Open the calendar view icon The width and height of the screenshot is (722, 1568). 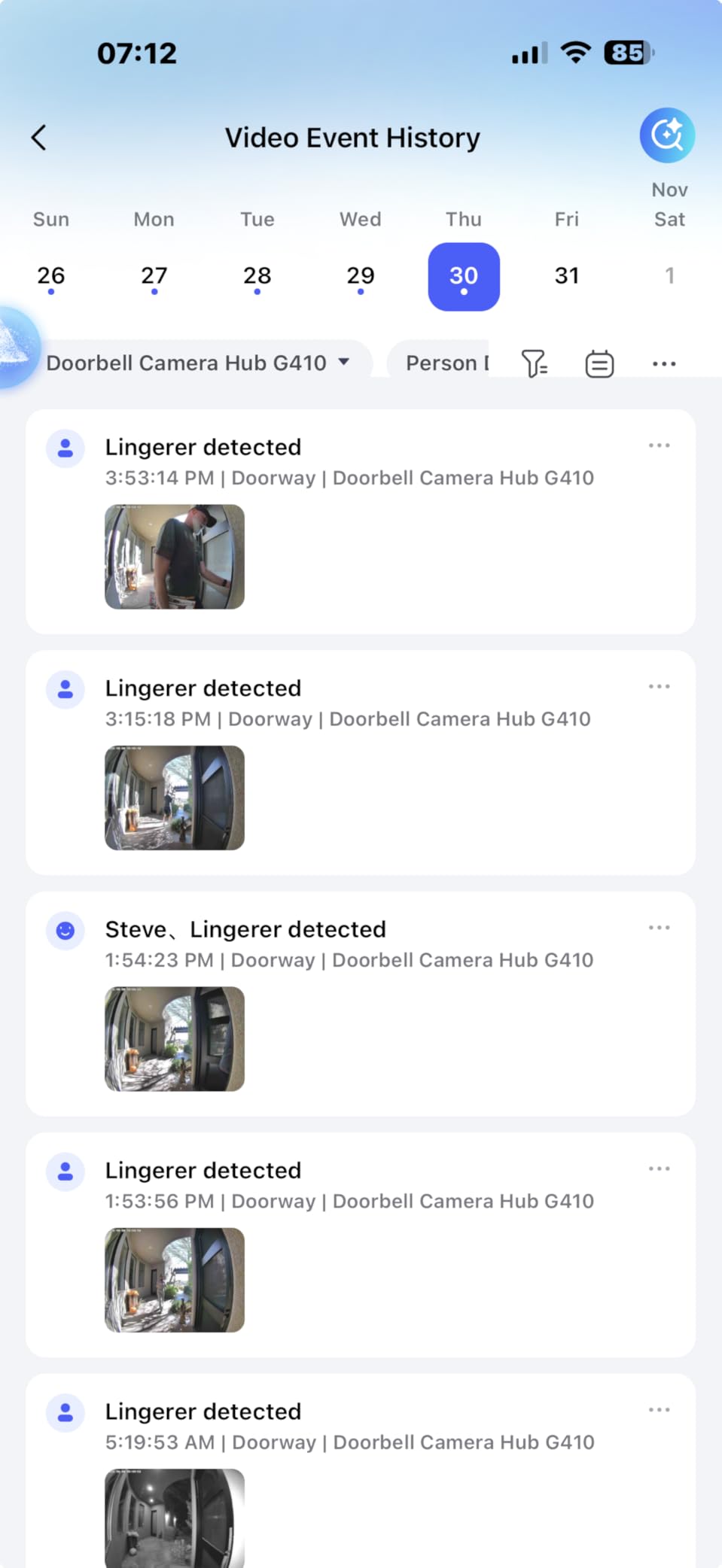coord(599,364)
